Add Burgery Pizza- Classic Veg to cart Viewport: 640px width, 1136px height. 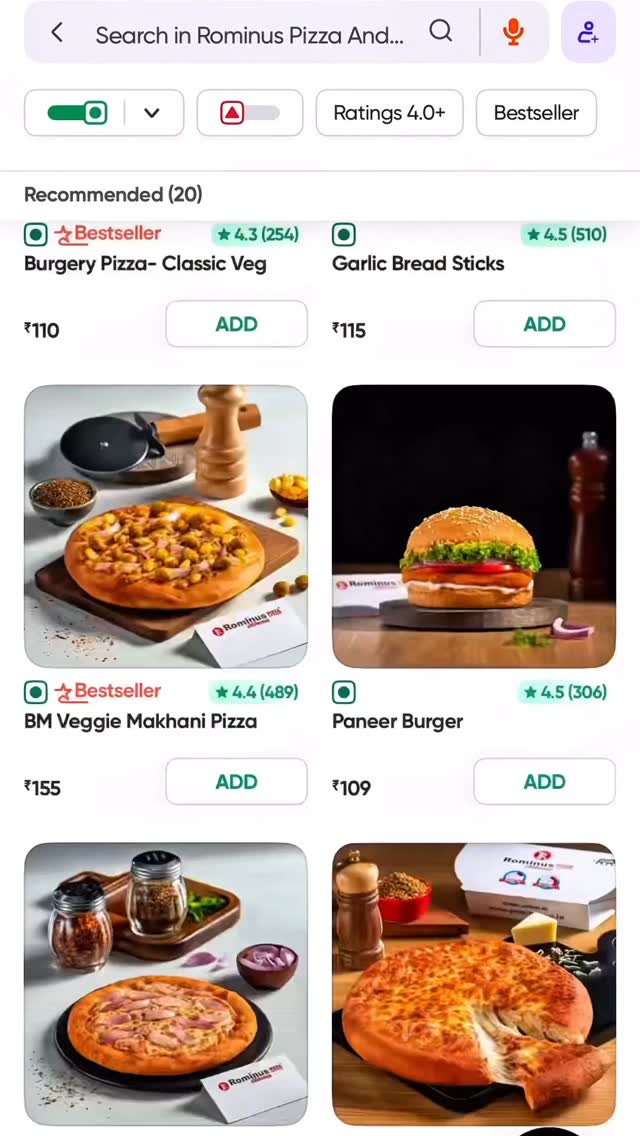point(236,324)
